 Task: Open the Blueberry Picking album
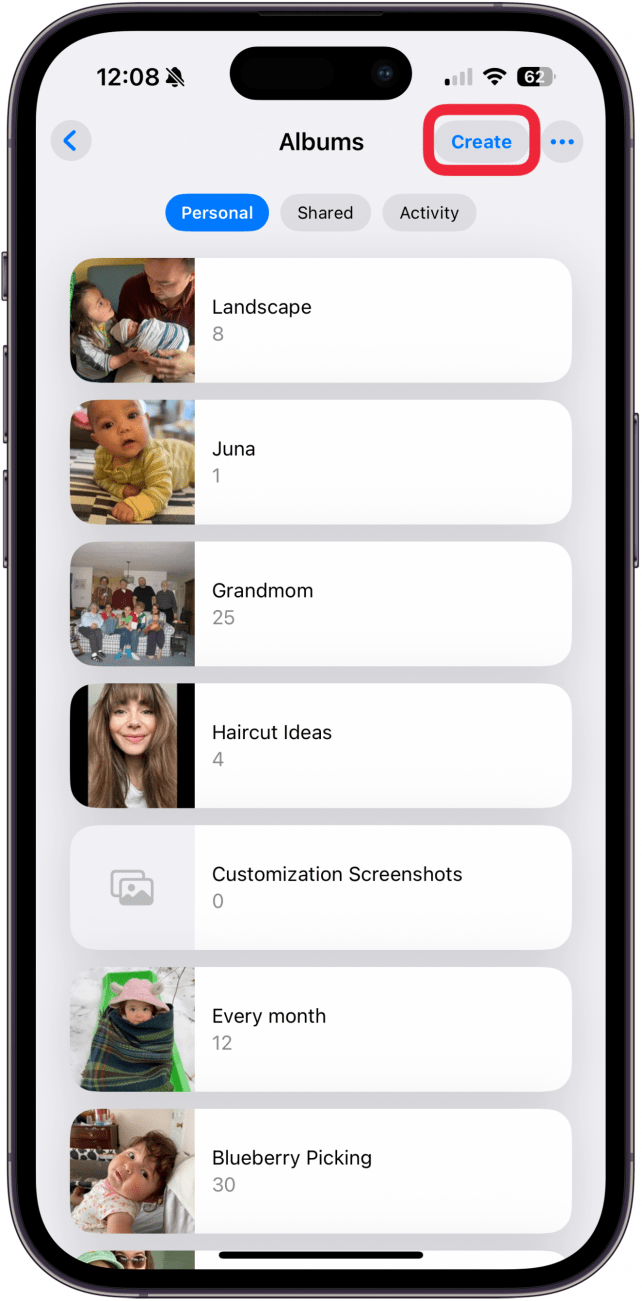pos(321,1171)
